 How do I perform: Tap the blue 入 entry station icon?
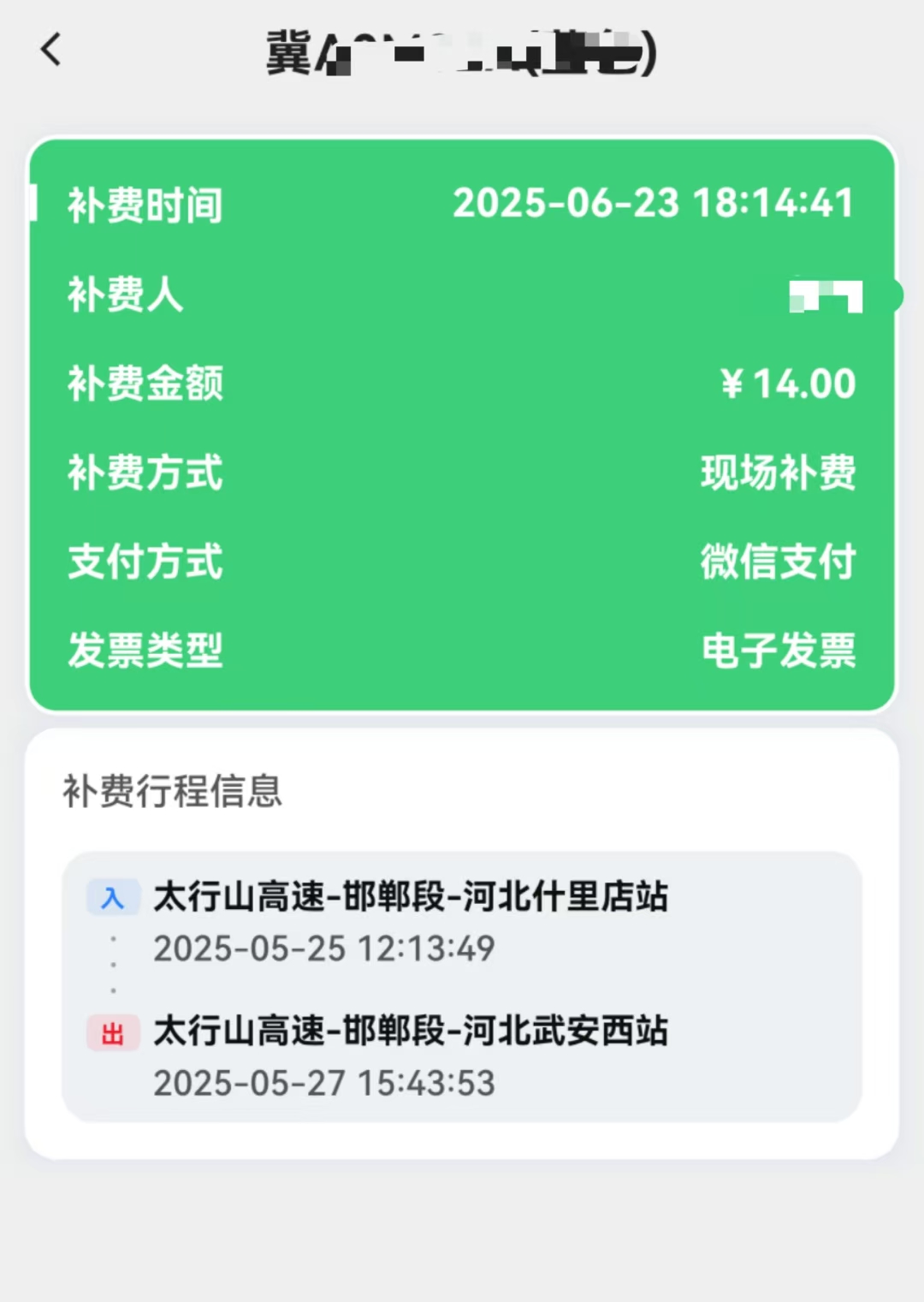pyautogui.click(x=114, y=897)
